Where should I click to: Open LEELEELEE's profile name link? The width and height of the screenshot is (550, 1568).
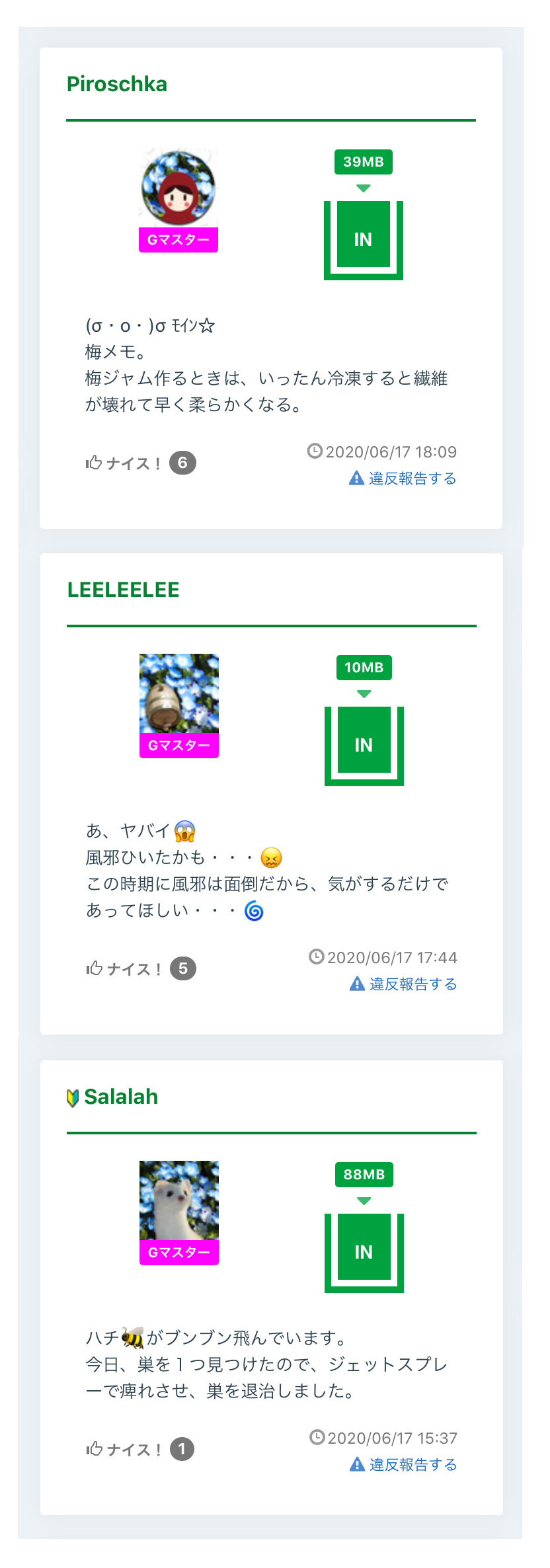(124, 590)
